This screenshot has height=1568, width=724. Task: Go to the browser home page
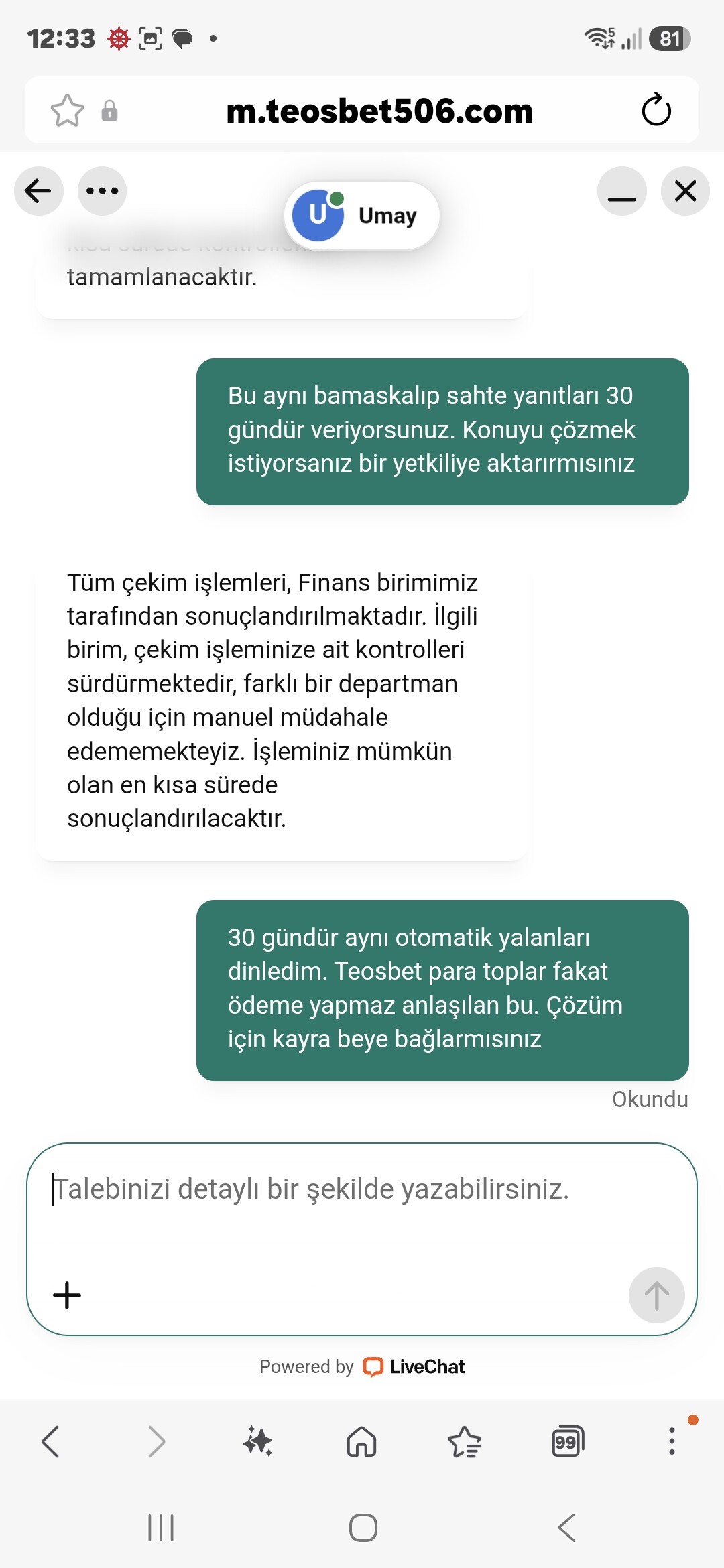[x=362, y=1441]
